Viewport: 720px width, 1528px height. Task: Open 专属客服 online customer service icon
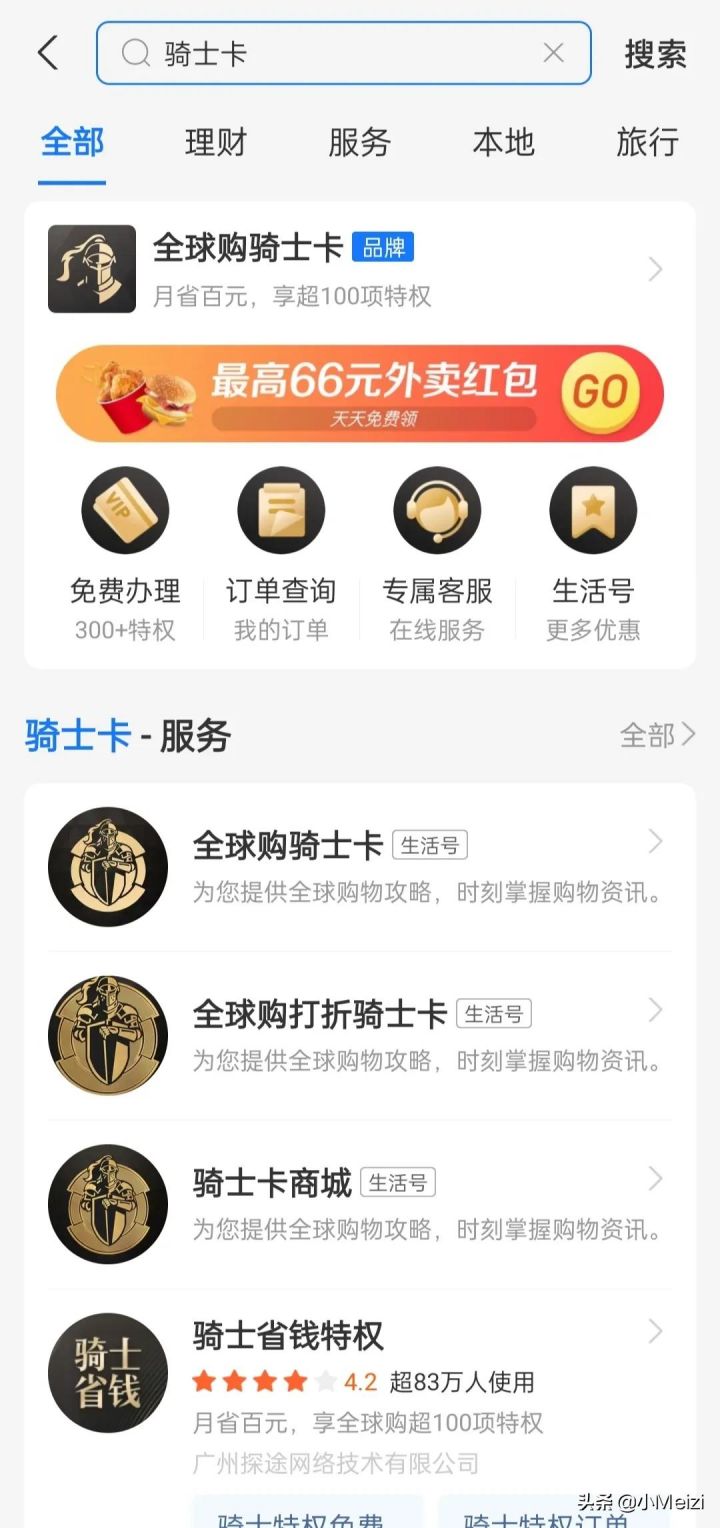(437, 510)
